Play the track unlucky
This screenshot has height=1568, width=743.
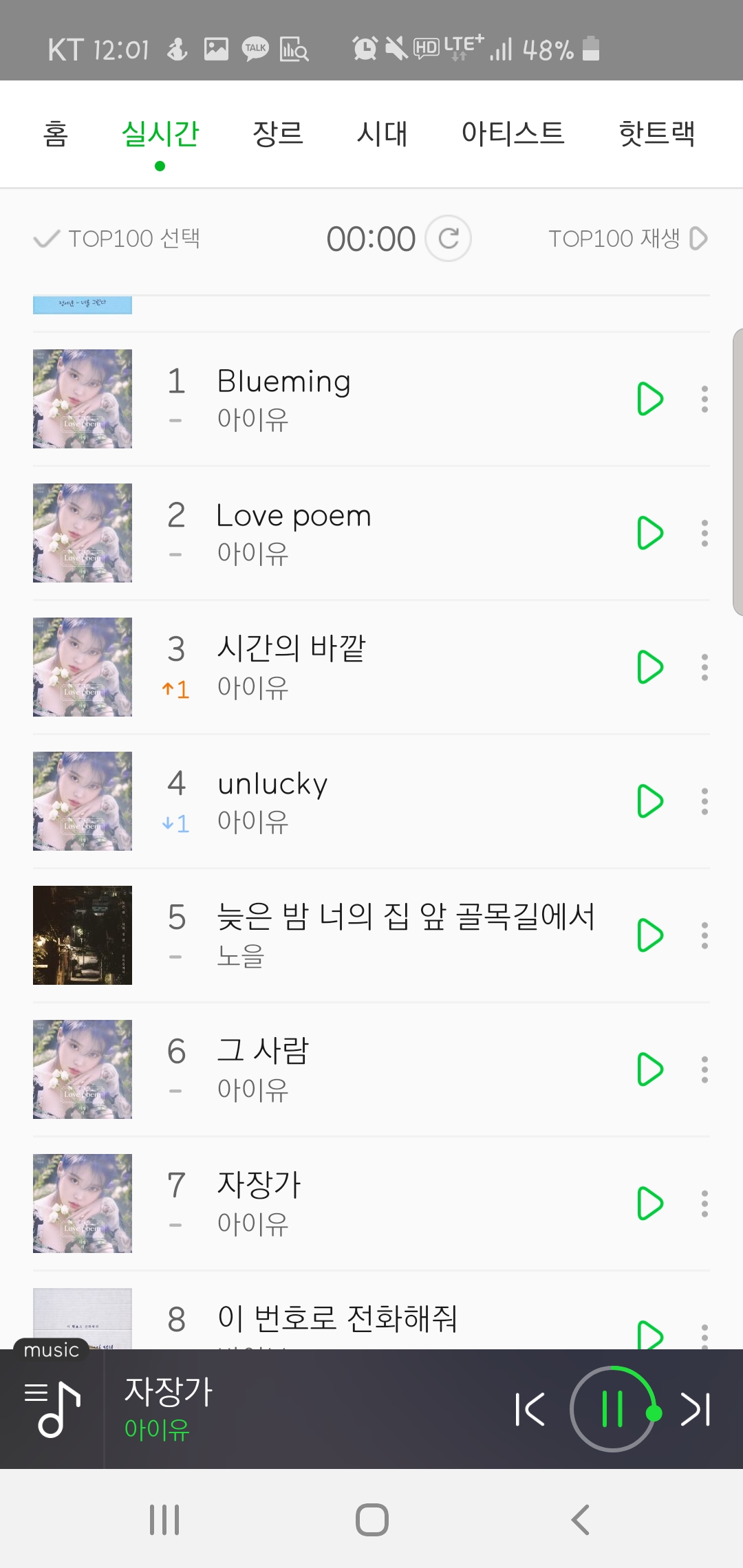(x=649, y=800)
